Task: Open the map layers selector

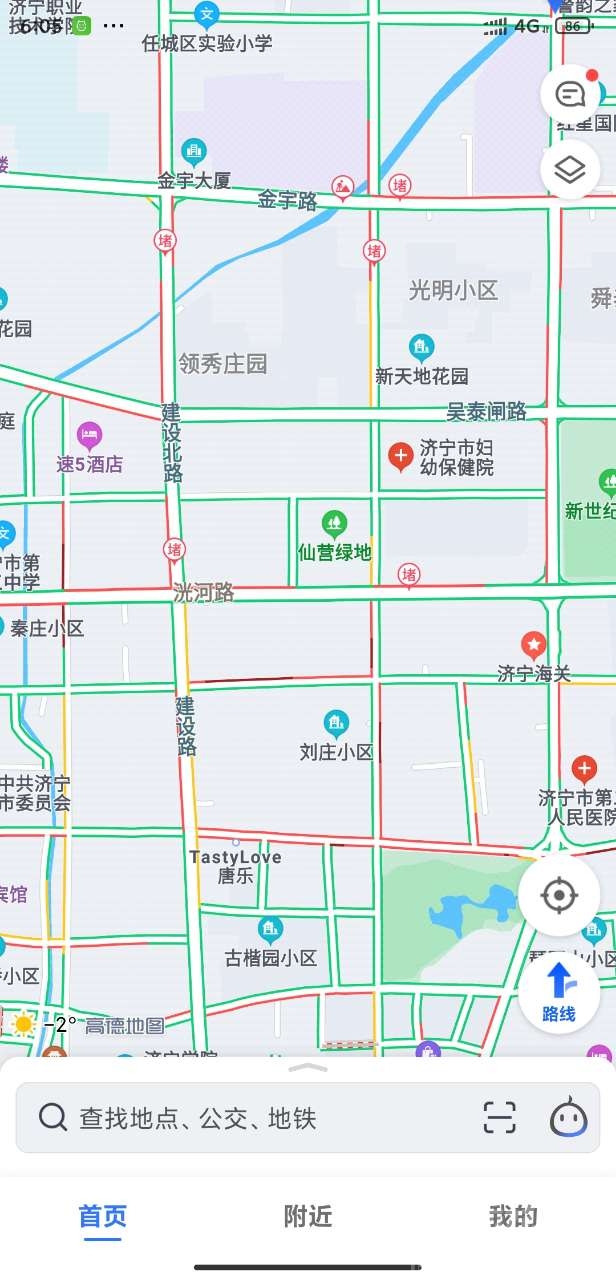Action: pos(570,170)
